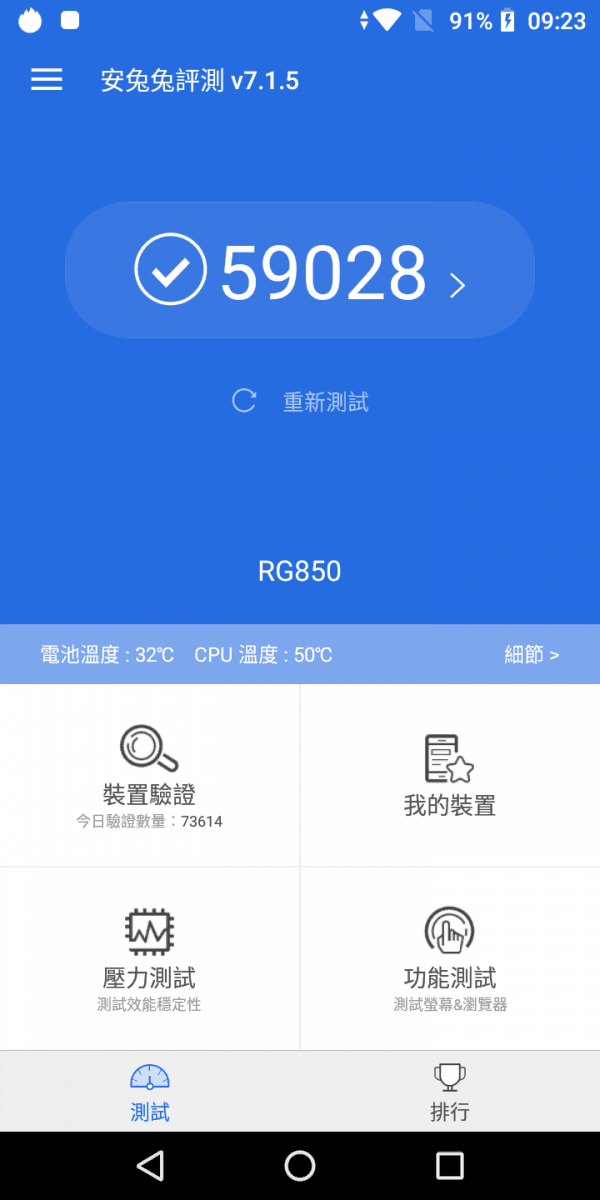
Task: Switch to the 排行 ranking tab
Action: 450,1092
